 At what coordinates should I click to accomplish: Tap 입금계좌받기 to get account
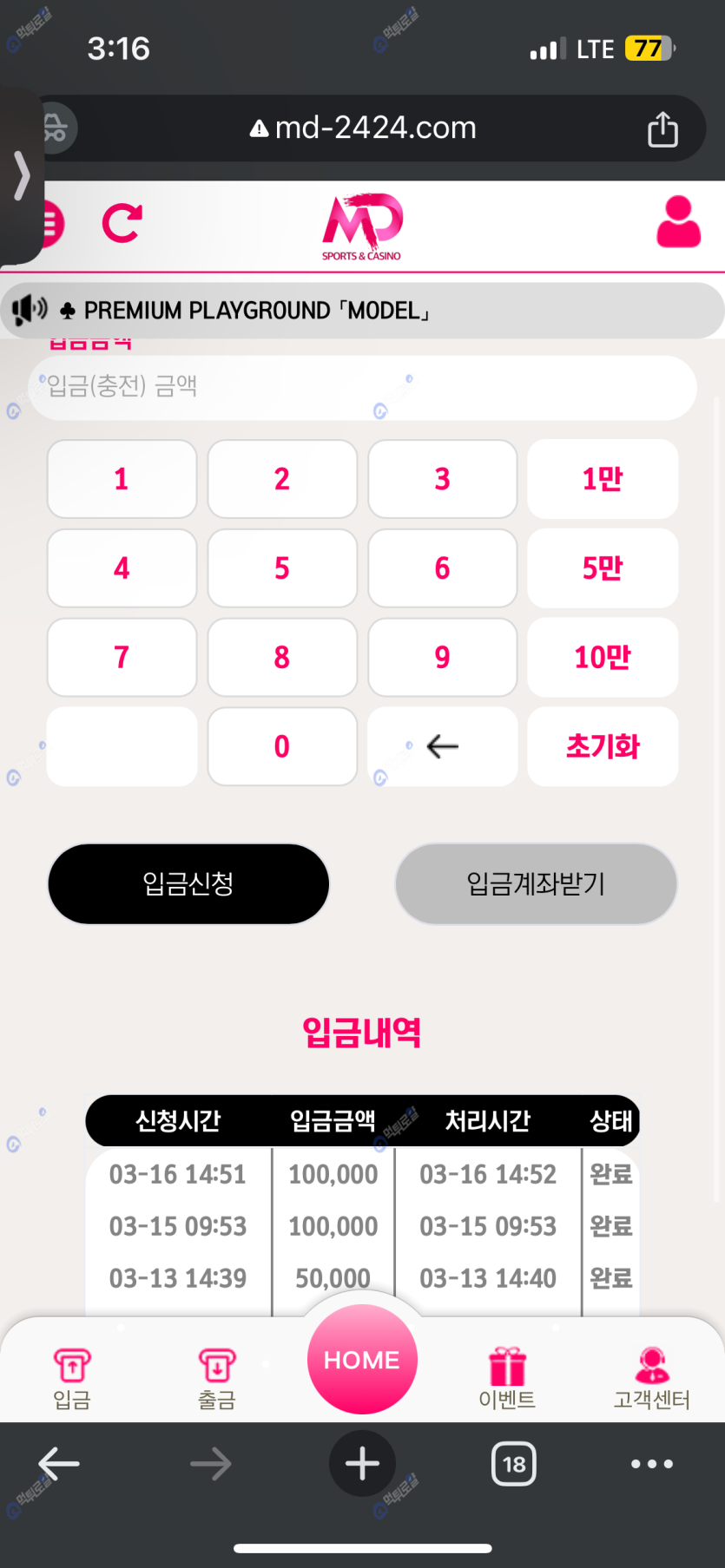[x=536, y=884]
